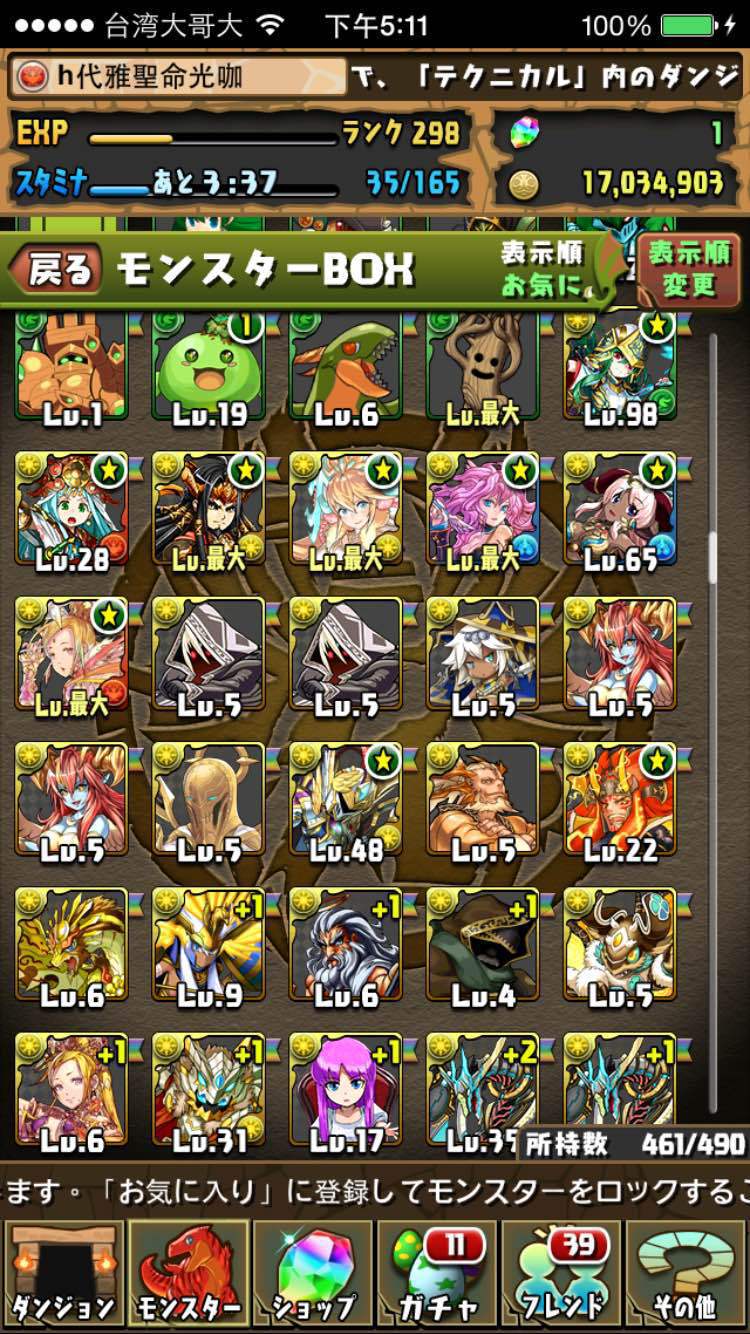Select the Lv.28 green-haired monster

pos(72,512)
